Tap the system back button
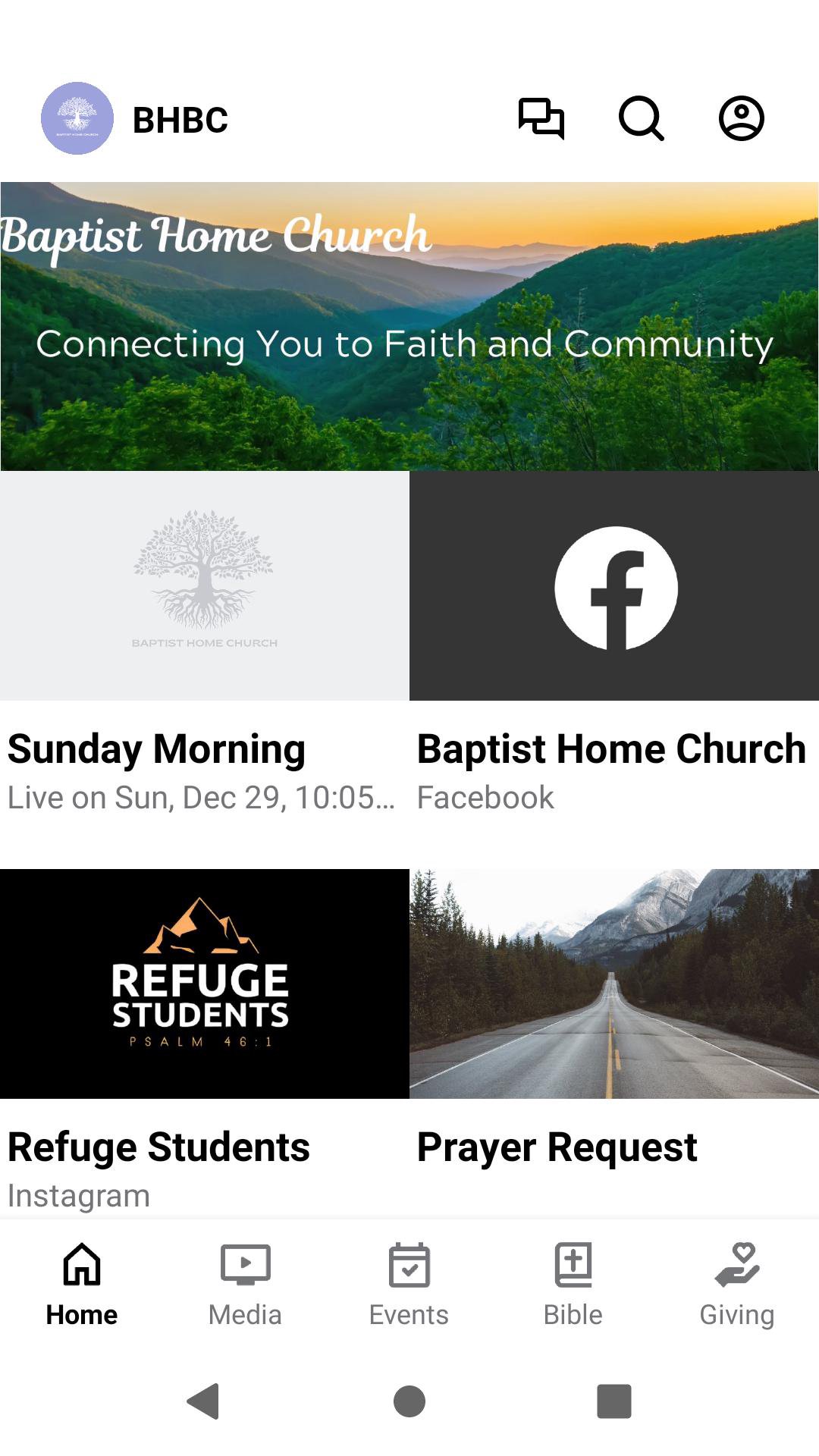The image size is (819, 1456). pos(203,1401)
